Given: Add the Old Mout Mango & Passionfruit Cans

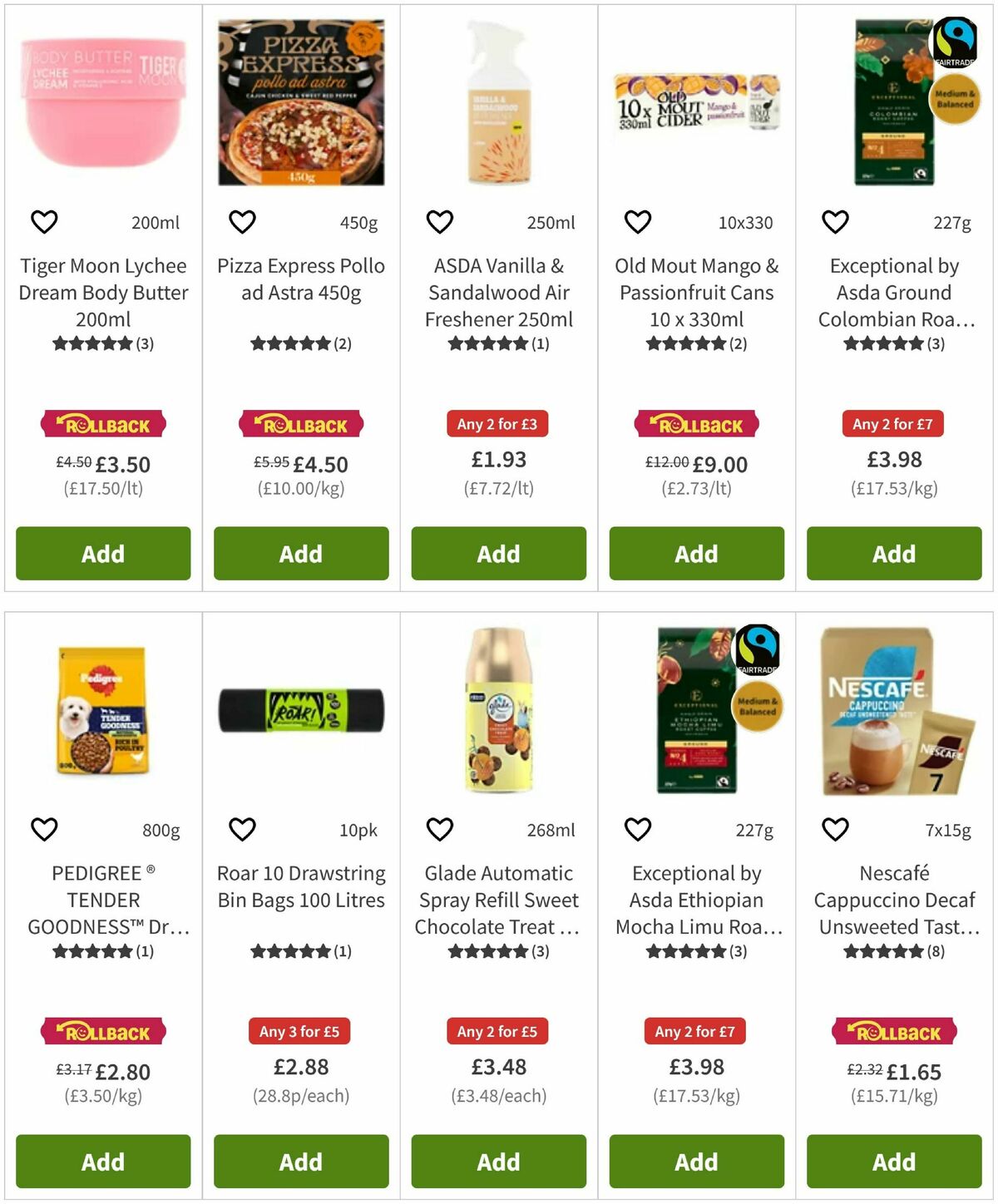Looking at the screenshot, I should click(x=695, y=554).
